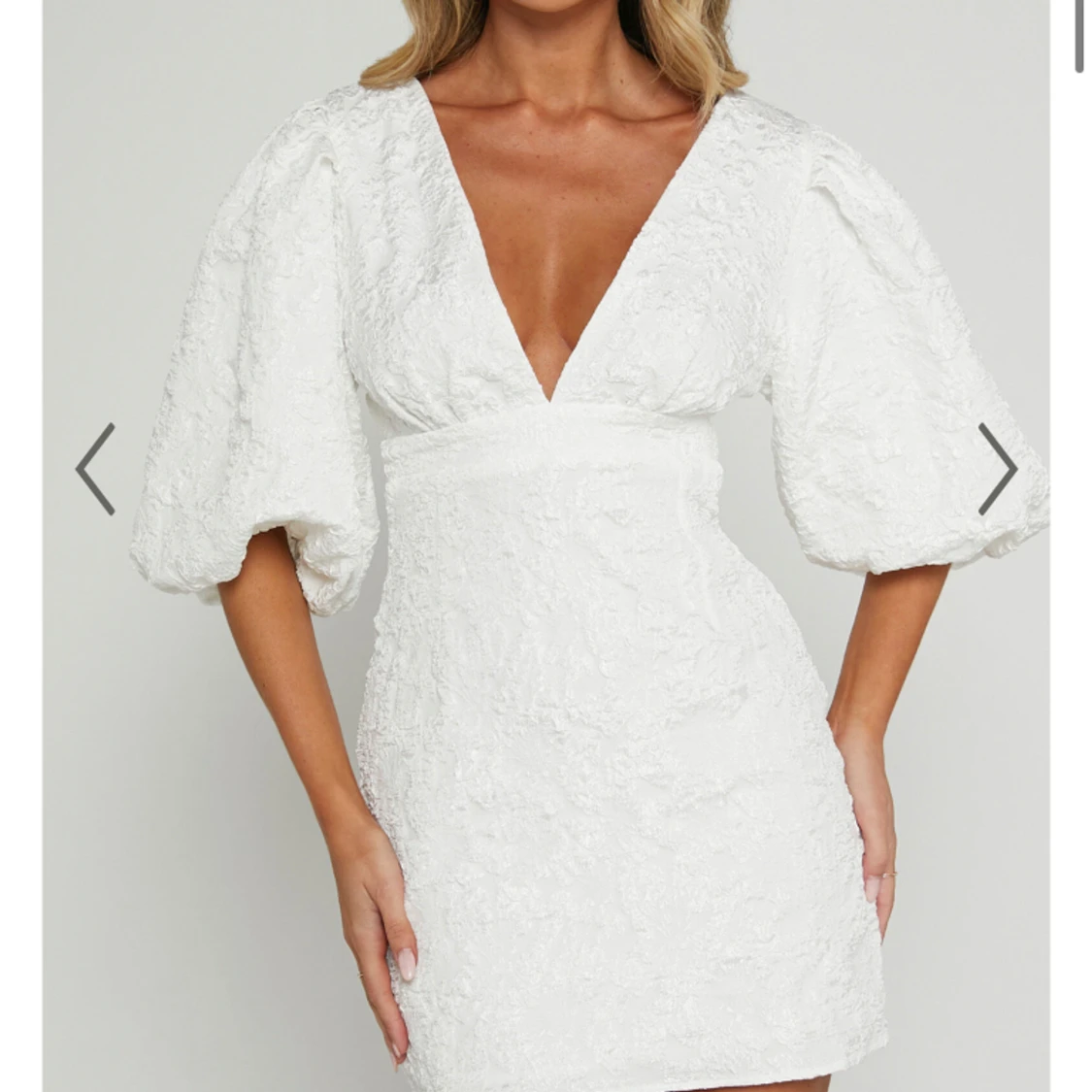Go to the previous product image
Image resolution: width=1092 pixels, height=1092 pixels.
click(x=96, y=469)
